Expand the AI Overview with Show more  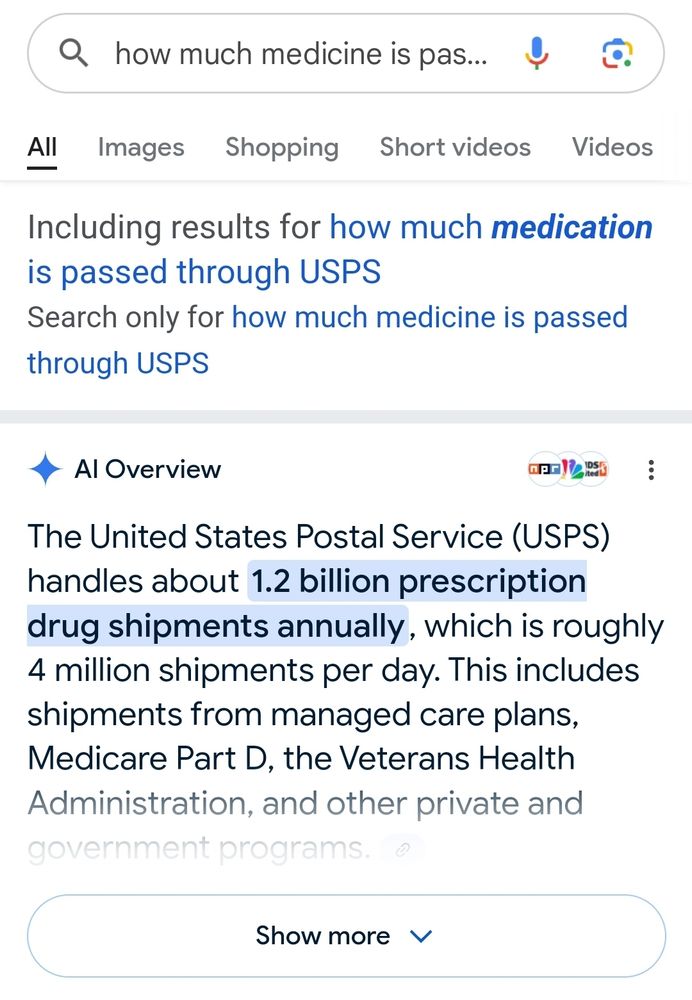click(346, 936)
